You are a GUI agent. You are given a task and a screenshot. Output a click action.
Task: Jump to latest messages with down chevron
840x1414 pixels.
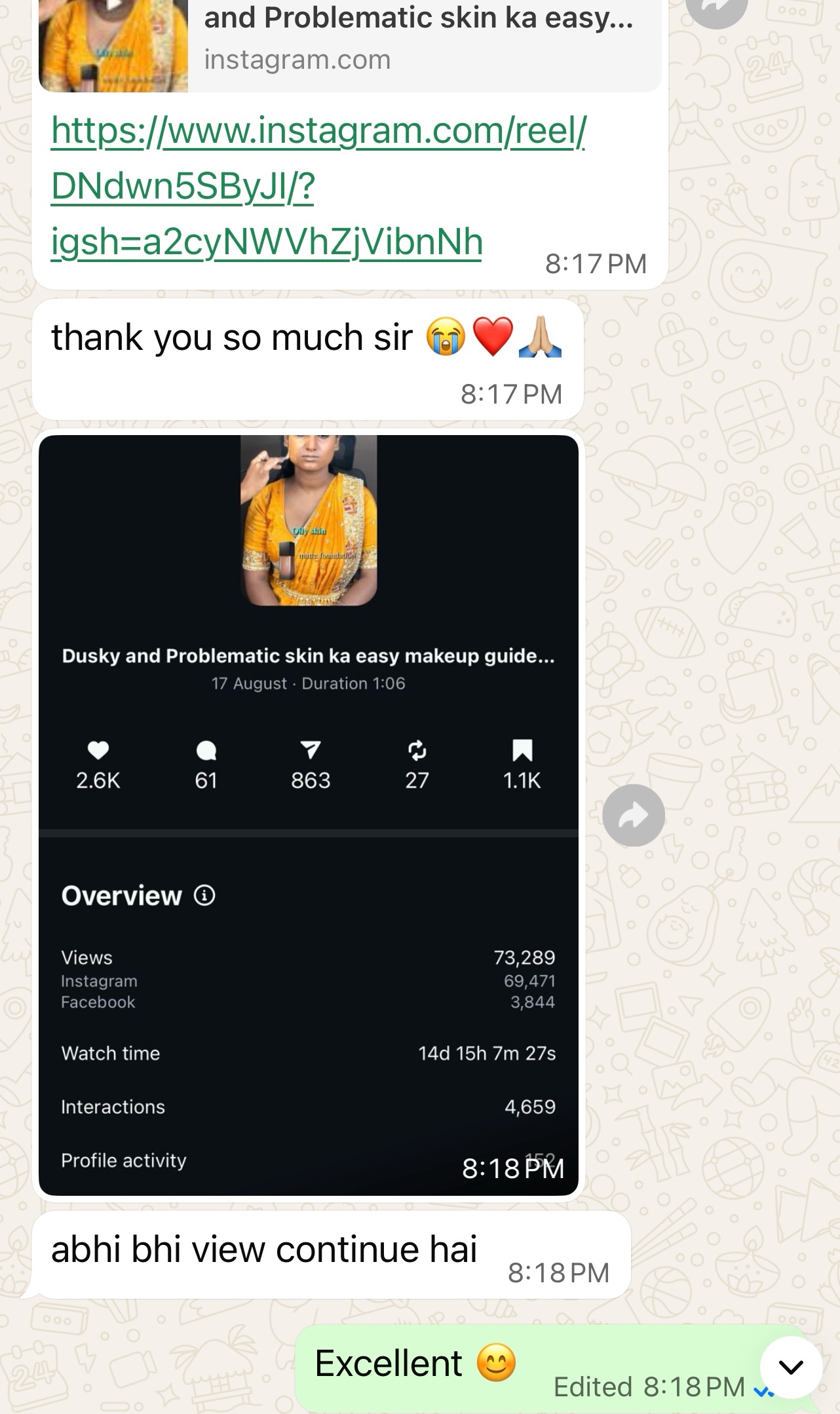[x=791, y=1367]
